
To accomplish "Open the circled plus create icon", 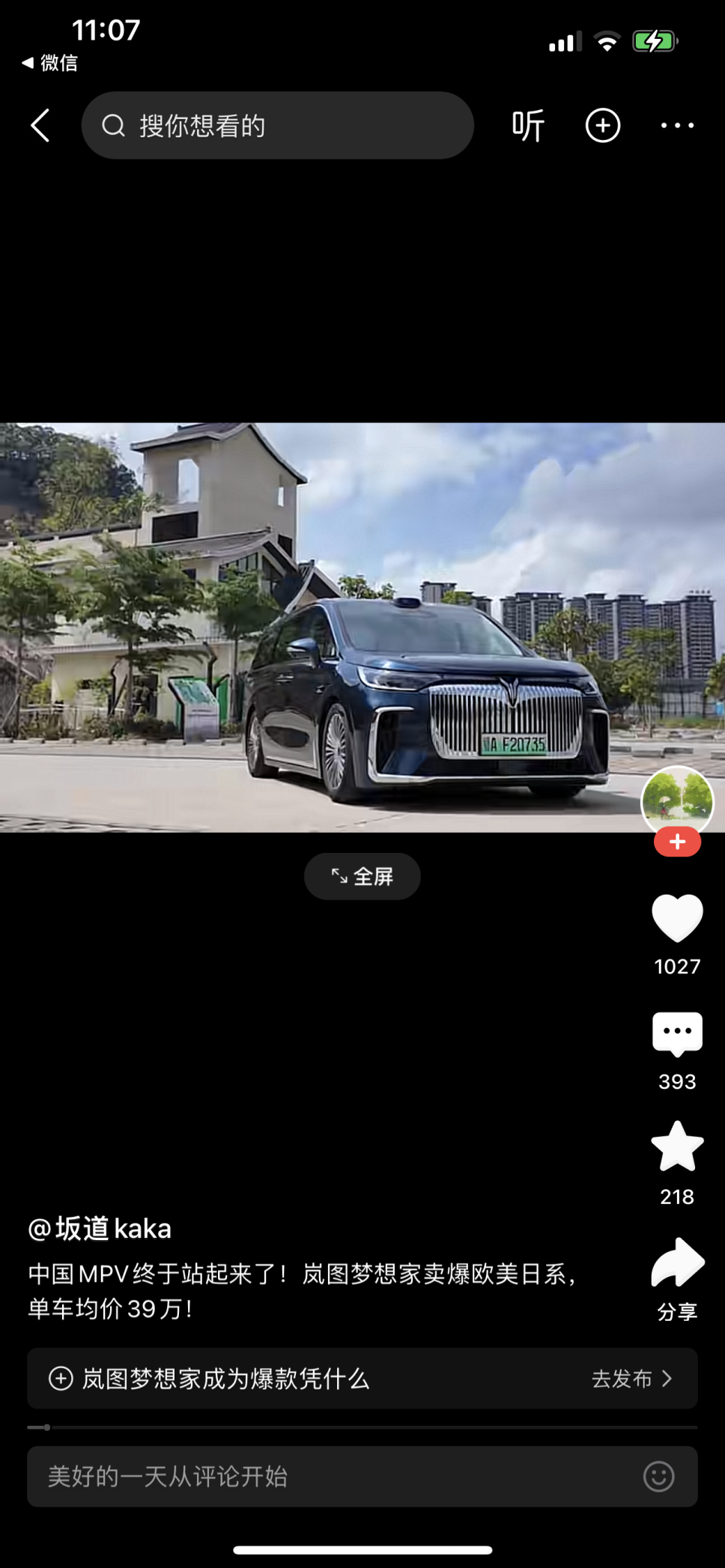I will 603,125.
